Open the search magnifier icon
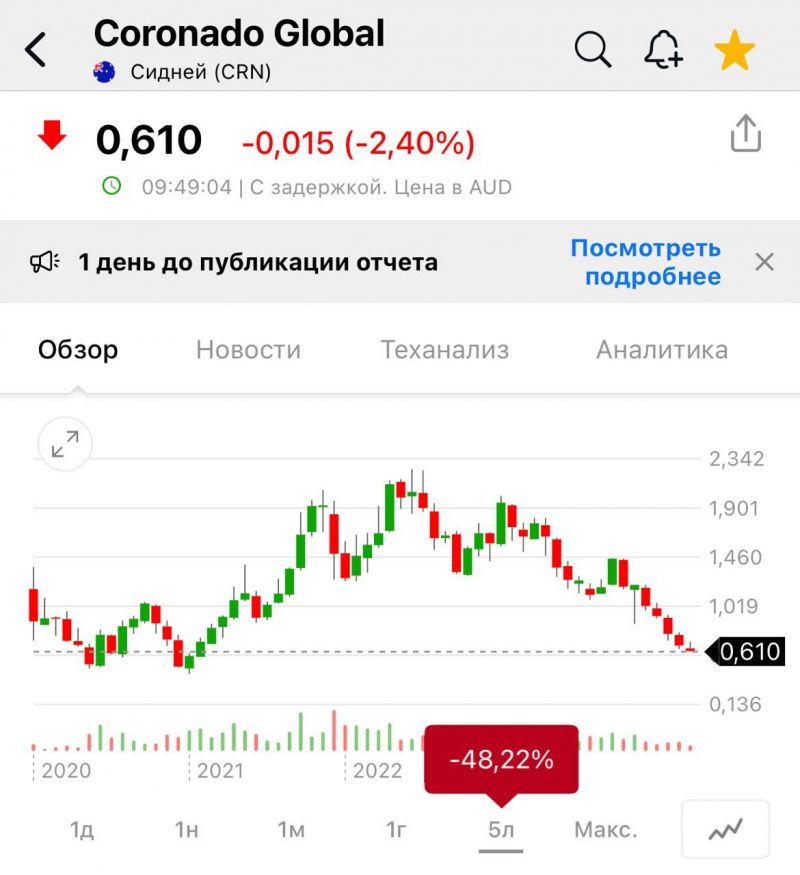Screen dimensions: 800x875 click(593, 49)
